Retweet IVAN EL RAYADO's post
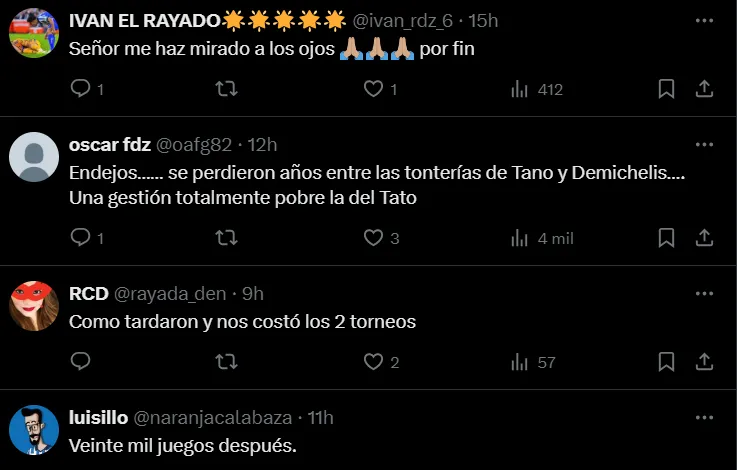 (227, 90)
